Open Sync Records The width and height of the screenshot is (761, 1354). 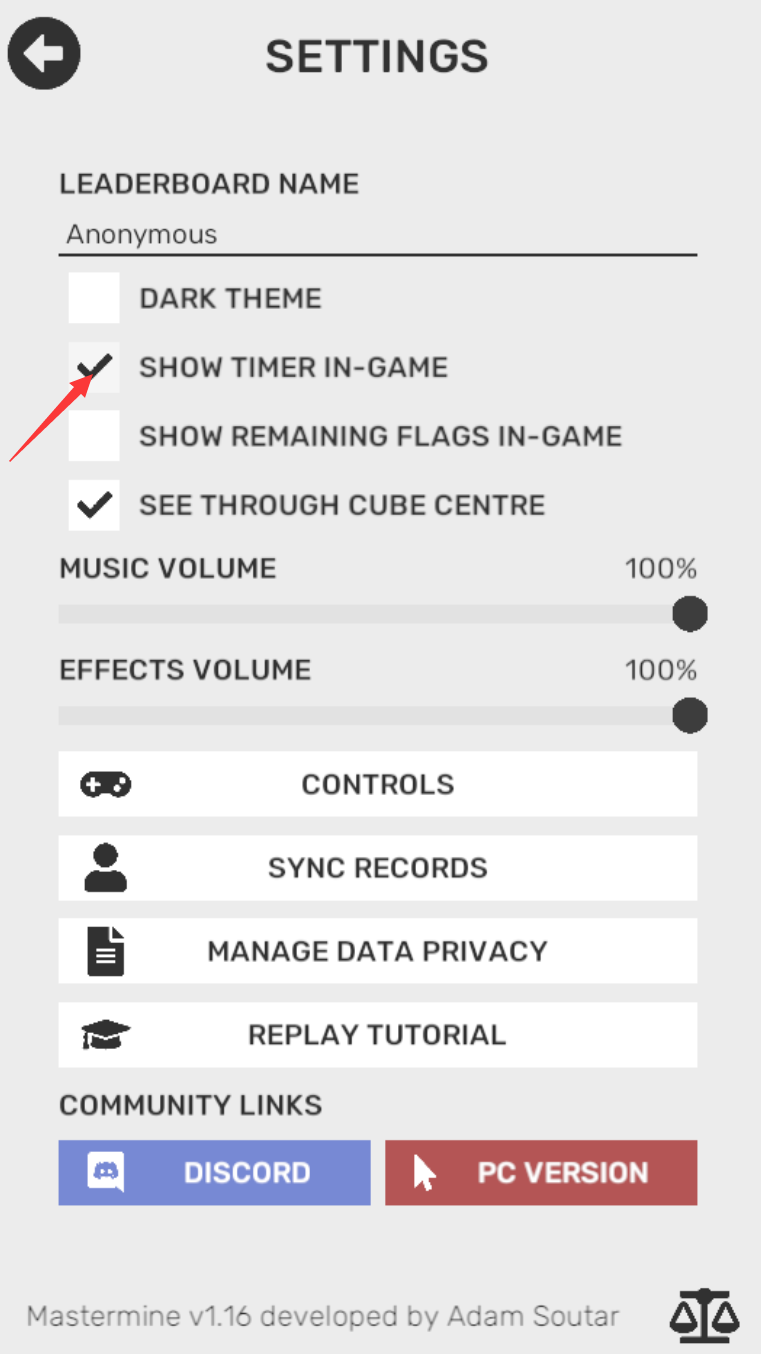377,867
